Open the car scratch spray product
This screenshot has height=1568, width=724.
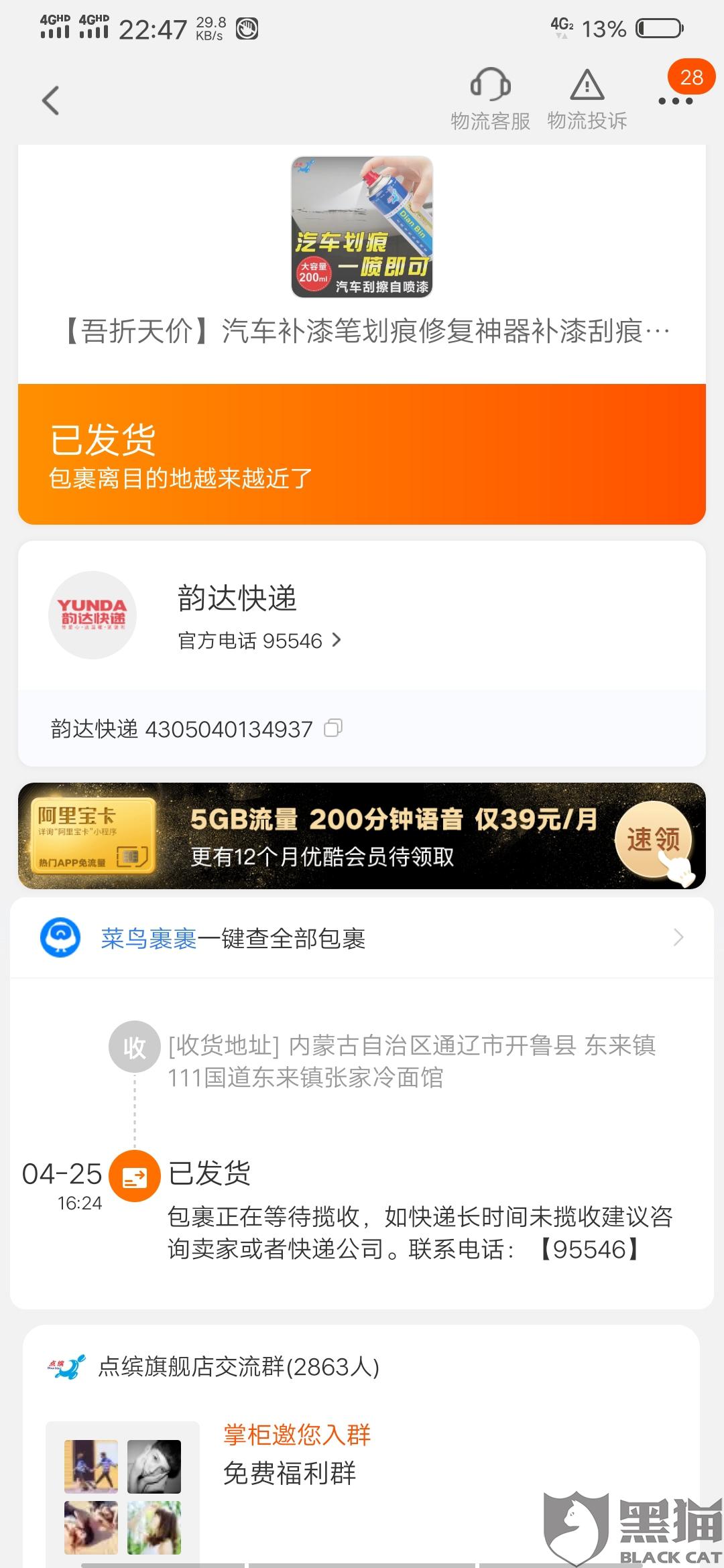point(362,227)
